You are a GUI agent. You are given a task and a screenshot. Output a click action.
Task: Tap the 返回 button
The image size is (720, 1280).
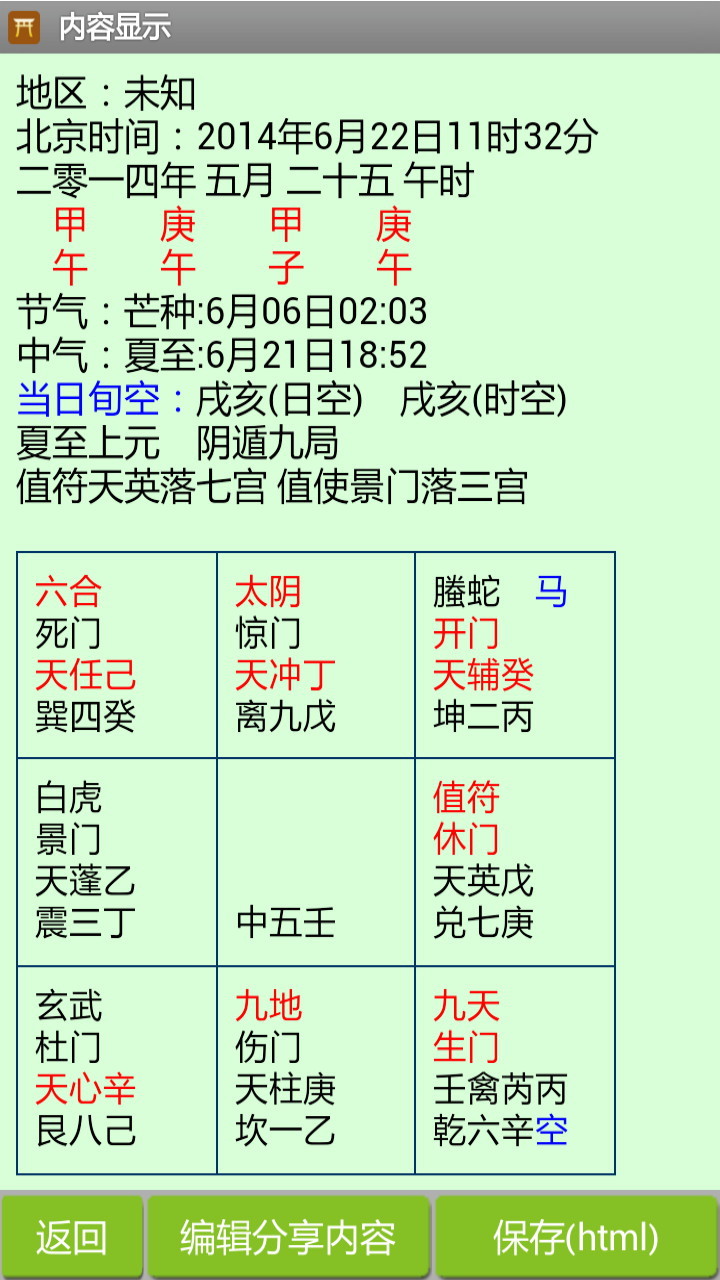[x=71, y=1237]
